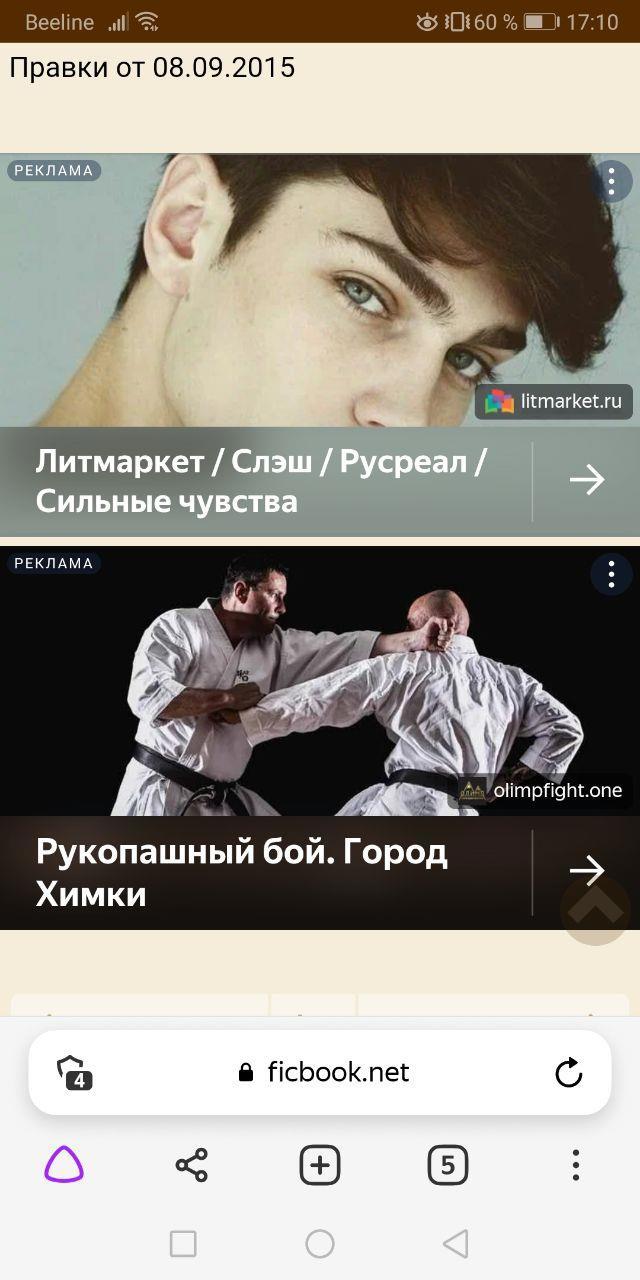640x1280 pixels.
Task: Add a new browser tab
Action: 320,1165
